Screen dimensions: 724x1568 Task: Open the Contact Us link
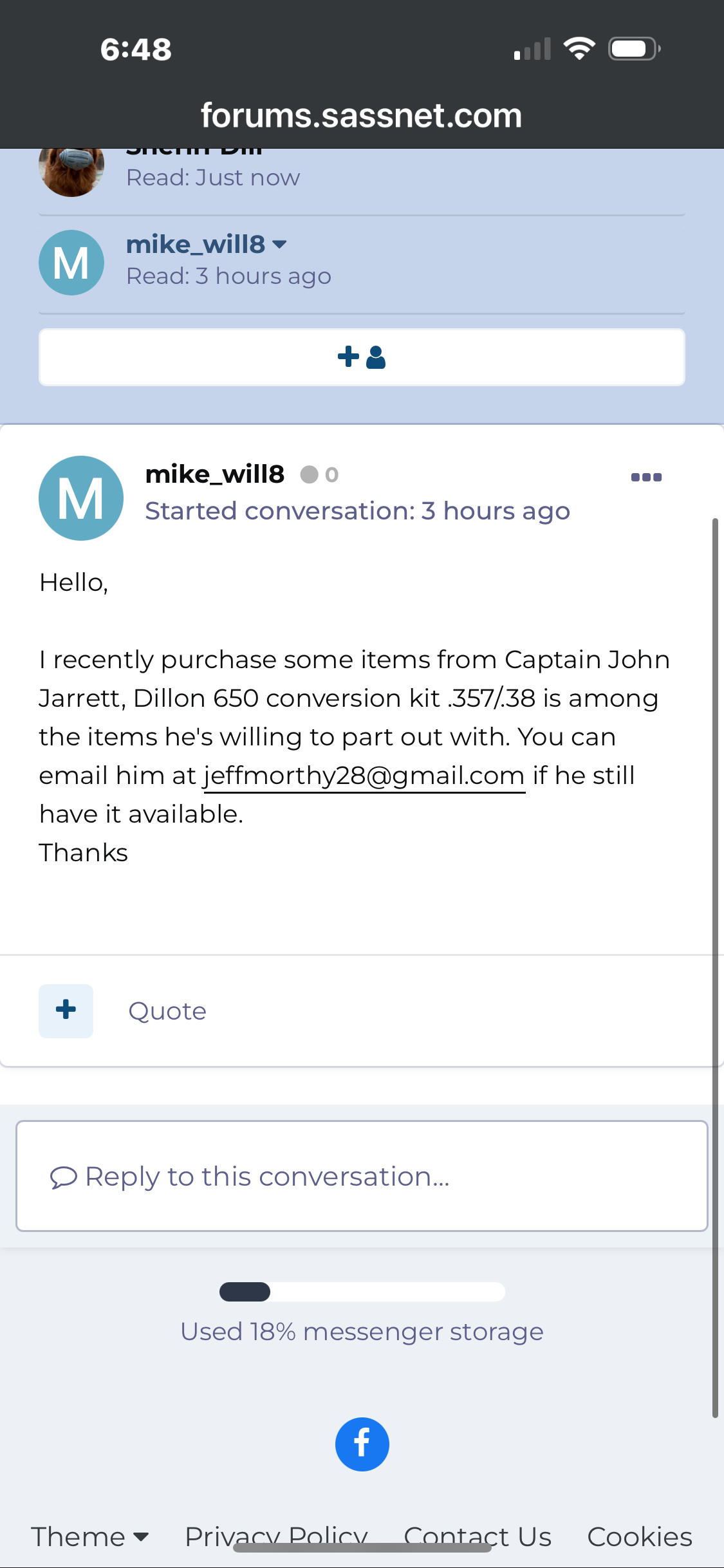(478, 1537)
